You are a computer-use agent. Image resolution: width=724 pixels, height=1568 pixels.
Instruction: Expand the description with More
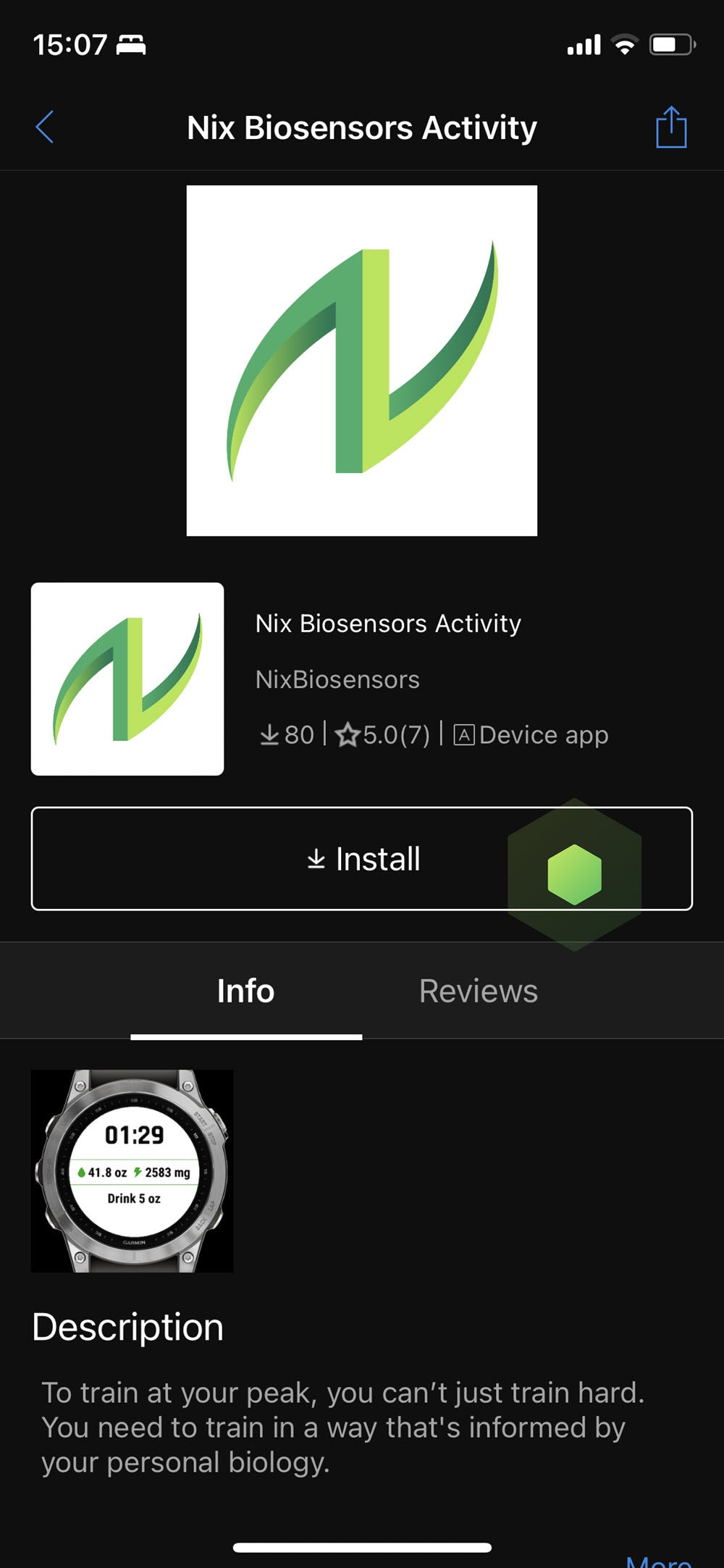(x=659, y=1559)
